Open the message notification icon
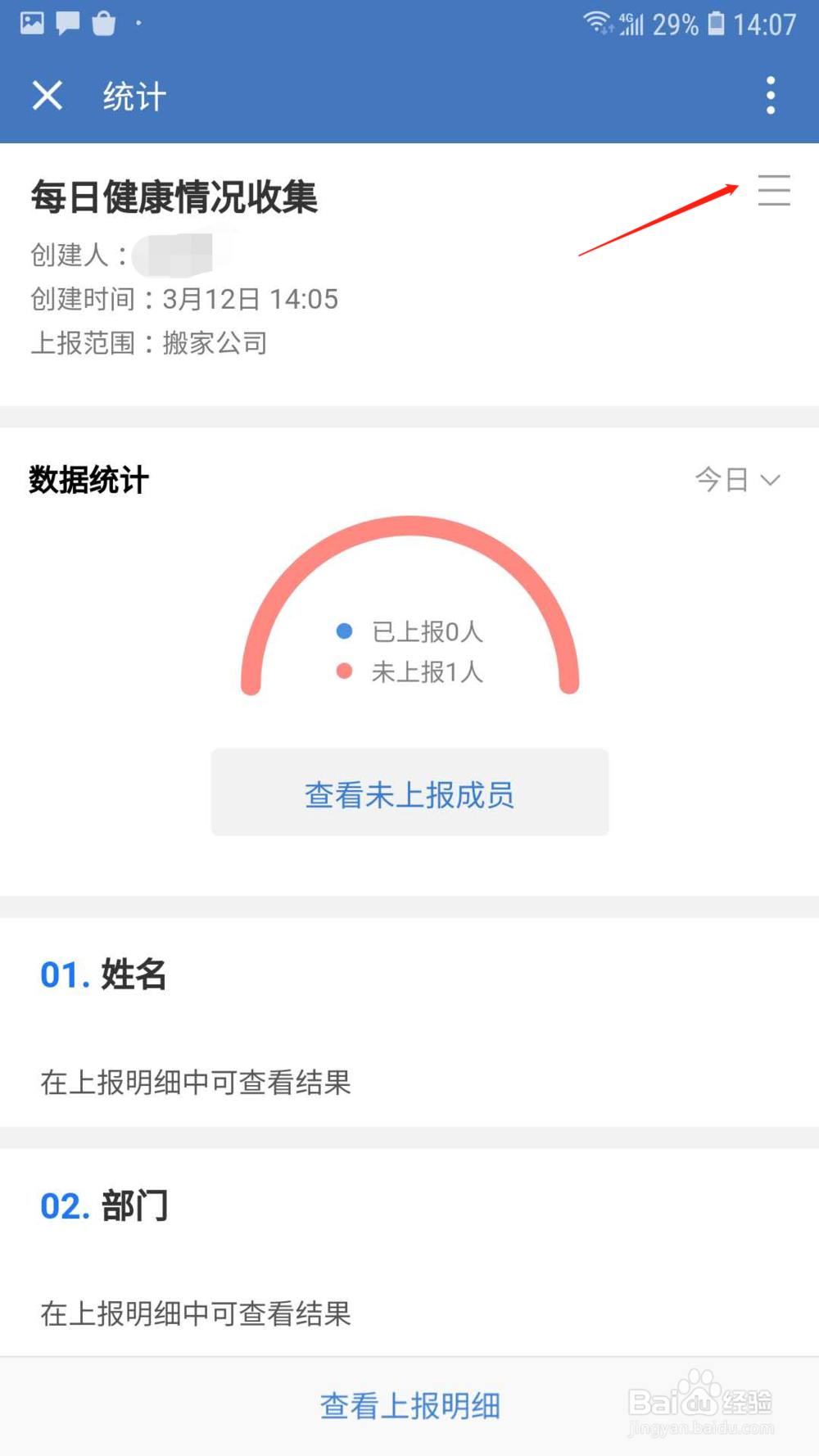819x1456 pixels. point(67,23)
